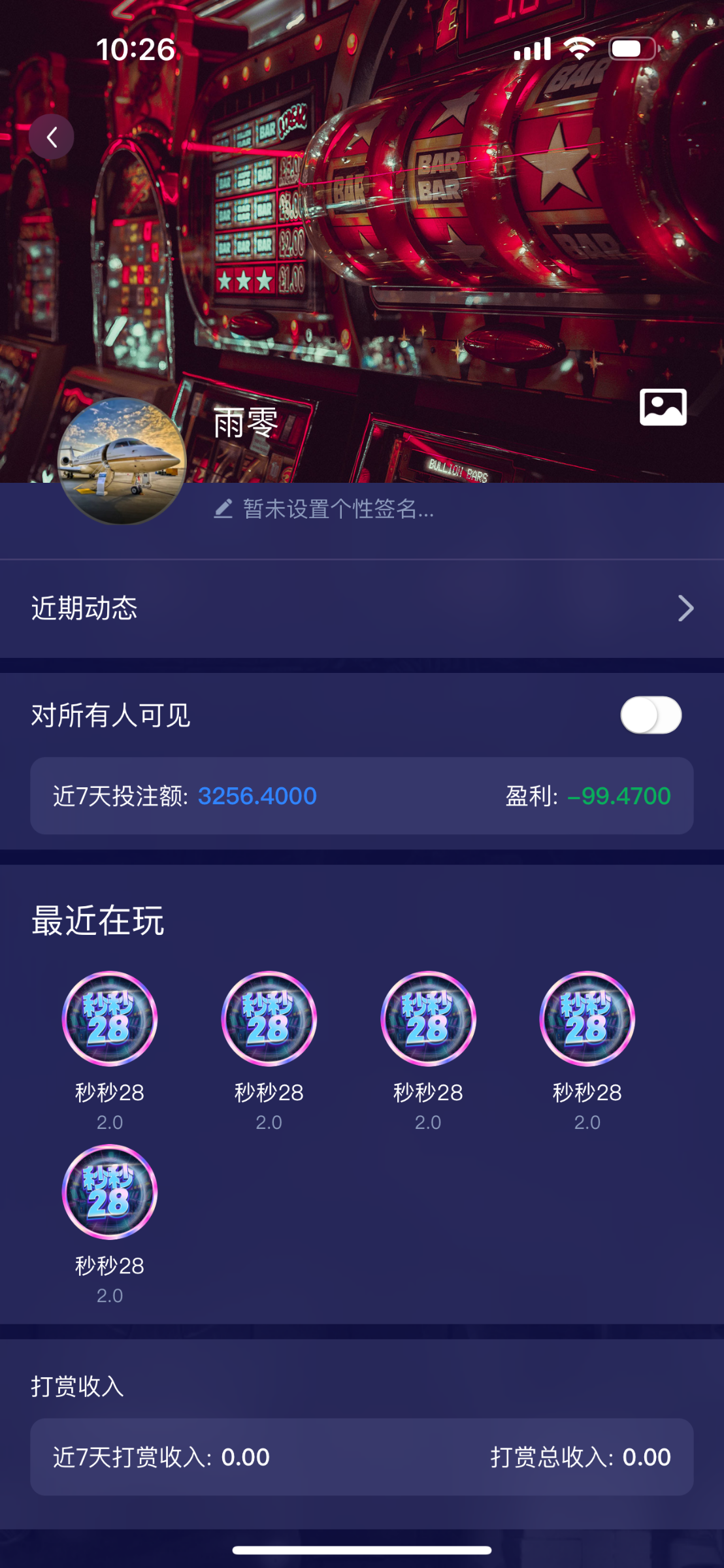Change the profile cover image
Viewport: 724px width, 1568px height.
tap(663, 407)
